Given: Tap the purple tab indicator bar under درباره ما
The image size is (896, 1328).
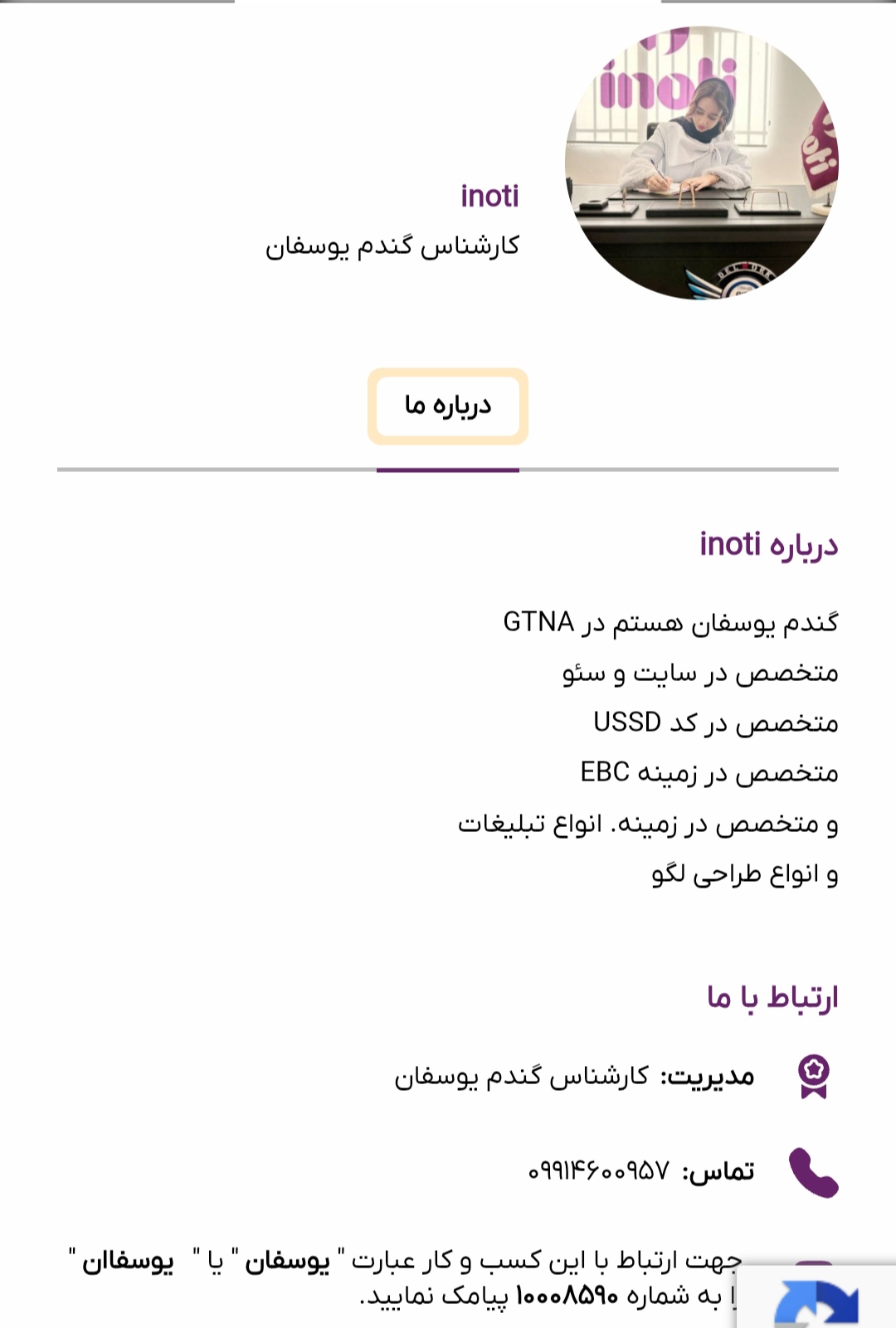Looking at the screenshot, I should [446, 469].
